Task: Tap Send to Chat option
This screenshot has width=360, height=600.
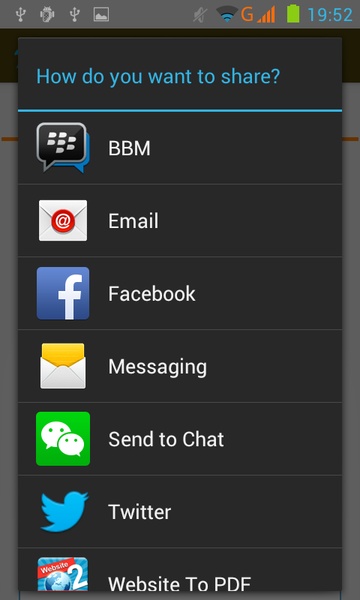Action: (180, 439)
